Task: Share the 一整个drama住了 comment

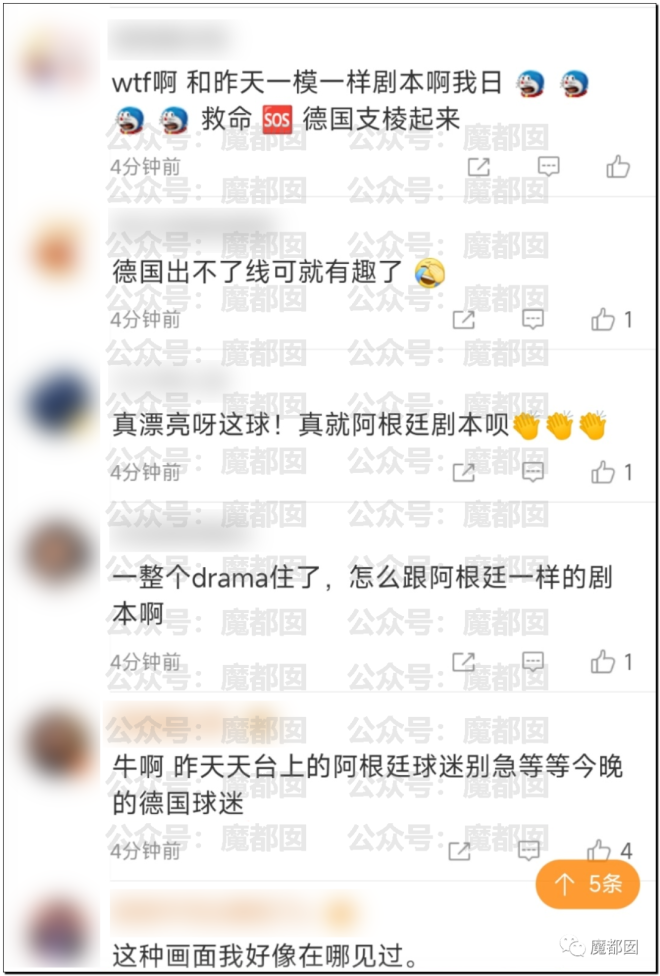Action: 463,662
